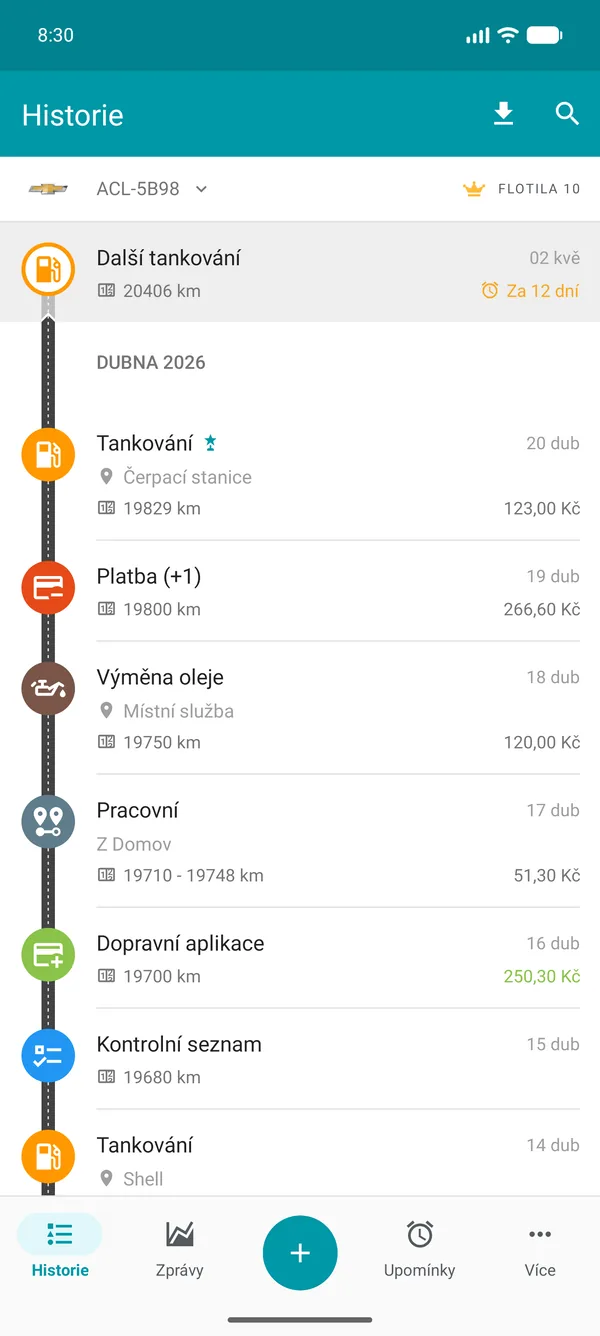Image resolution: width=600 pixels, height=1336 pixels.
Task: Open the Dopravní aplikace income entry
Action: point(338,959)
